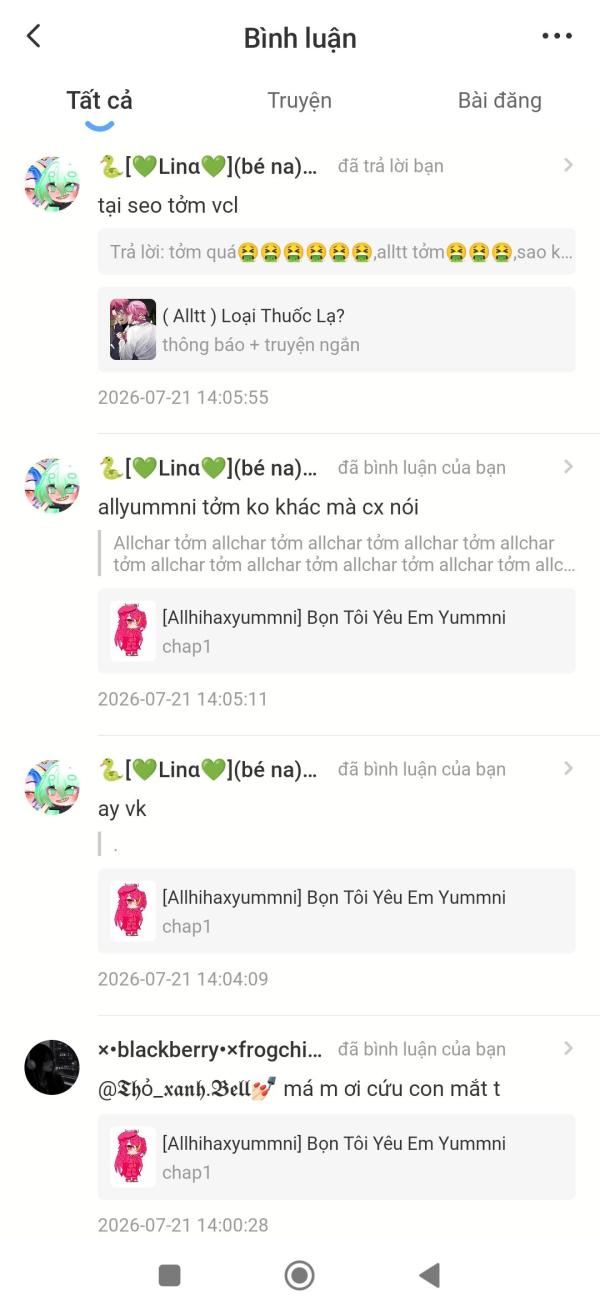Tap the system home button
The height and width of the screenshot is (1311, 600).
pyautogui.click(x=299, y=1275)
